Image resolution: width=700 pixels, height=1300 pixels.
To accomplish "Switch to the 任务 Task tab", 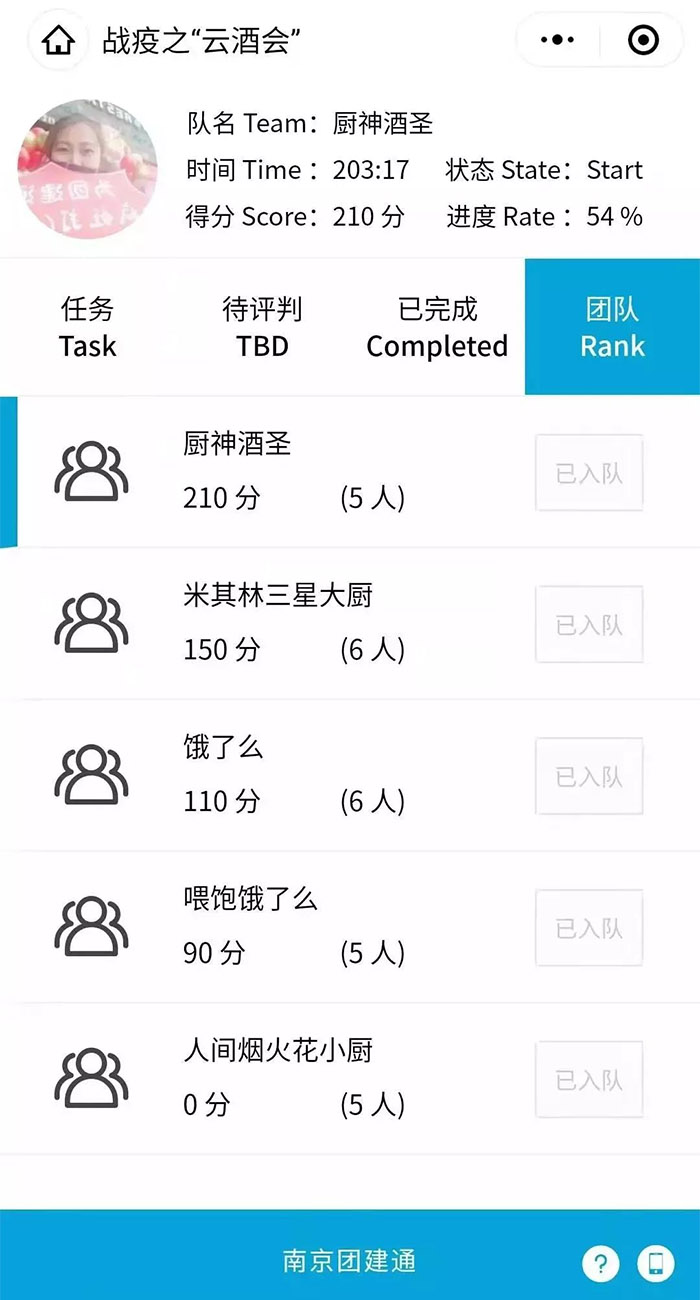I will click(87, 327).
